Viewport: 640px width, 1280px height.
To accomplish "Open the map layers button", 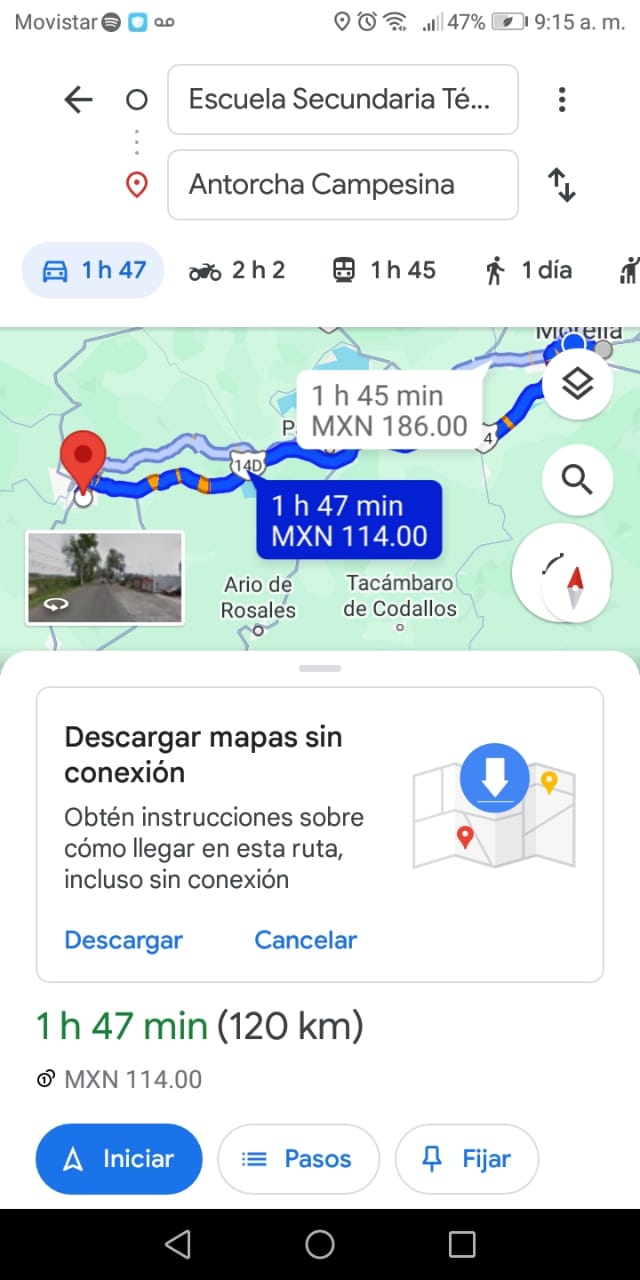I will [x=577, y=385].
